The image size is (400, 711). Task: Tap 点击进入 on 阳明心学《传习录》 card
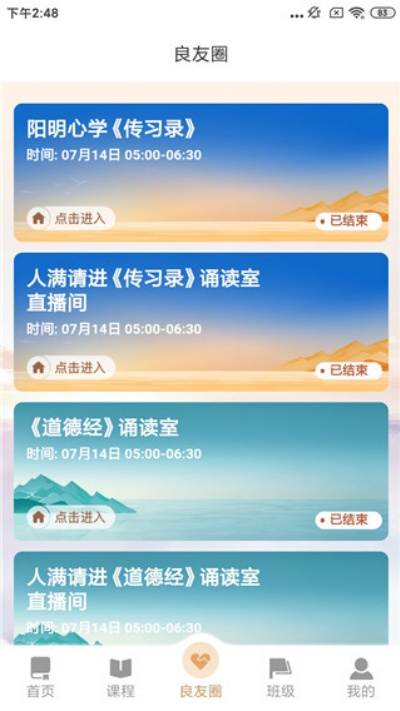click(70, 219)
